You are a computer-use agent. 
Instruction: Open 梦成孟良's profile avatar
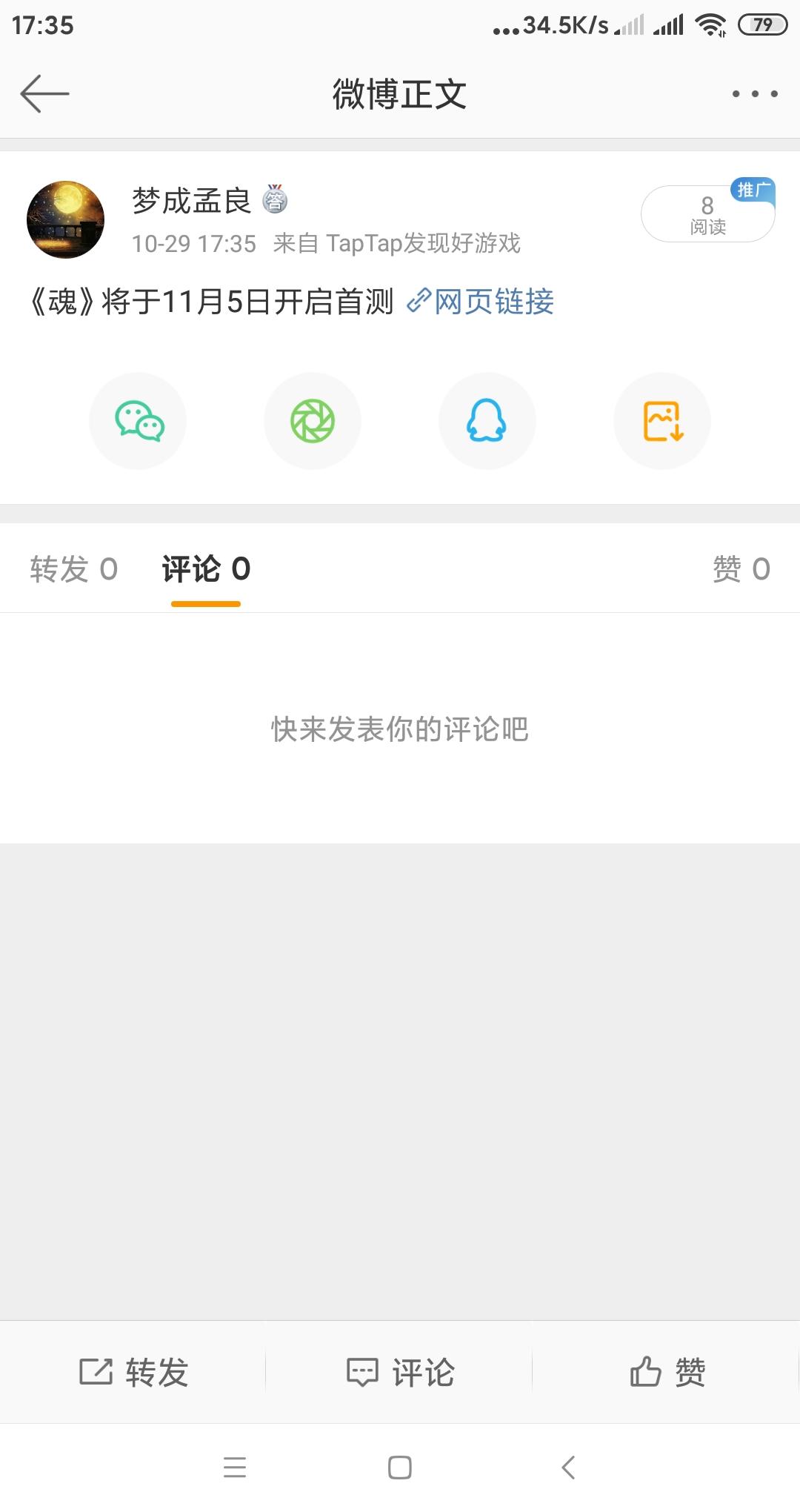click(x=65, y=219)
